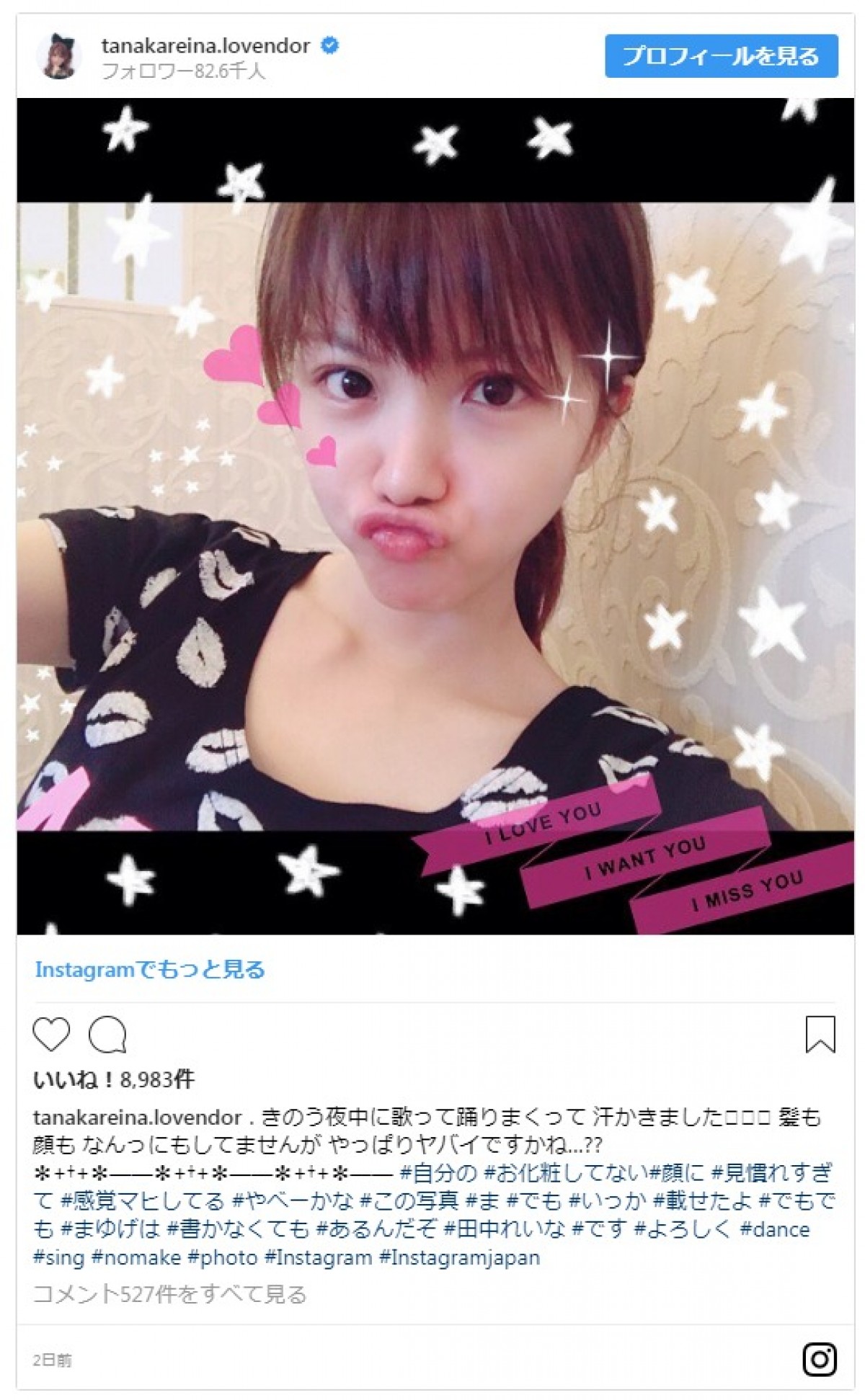This screenshot has height=1400, width=865.
Task: Open hashtag #nomake
Action: tap(136, 1257)
